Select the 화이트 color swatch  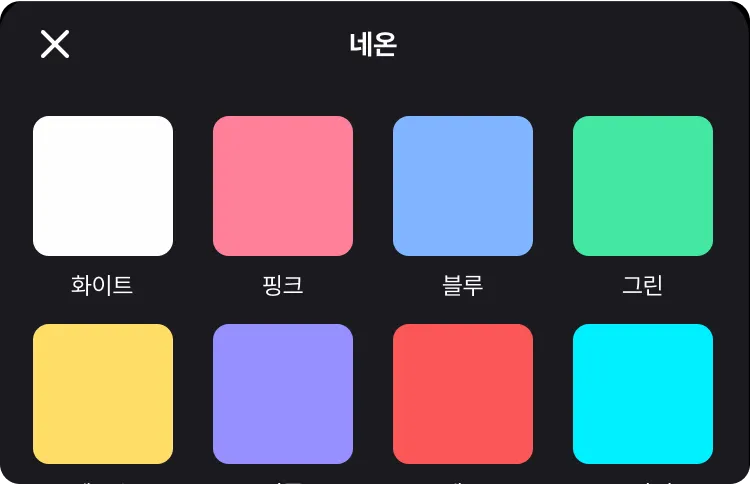tap(103, 186)
